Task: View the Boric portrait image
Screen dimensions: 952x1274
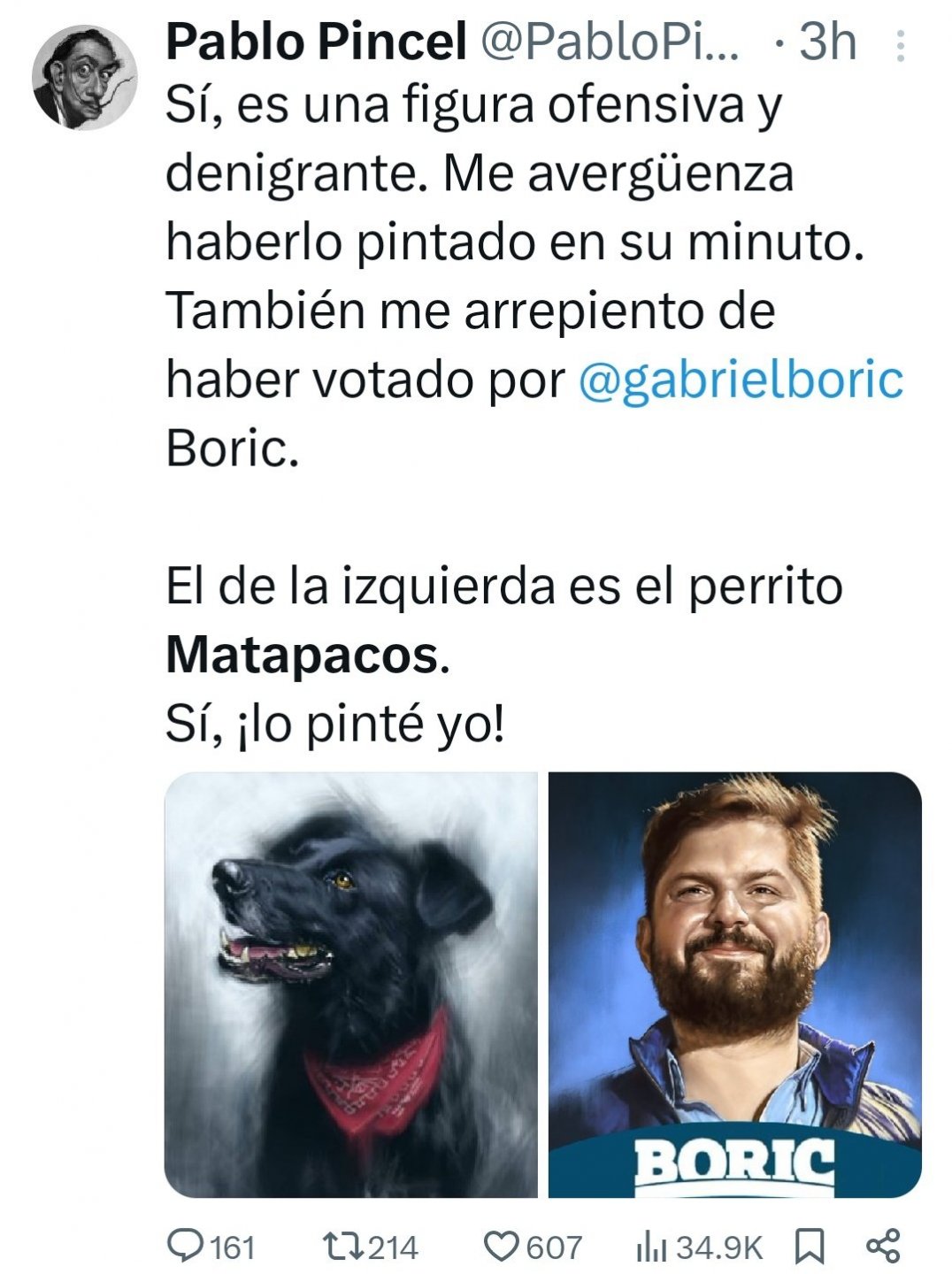Action: point(734,985)
